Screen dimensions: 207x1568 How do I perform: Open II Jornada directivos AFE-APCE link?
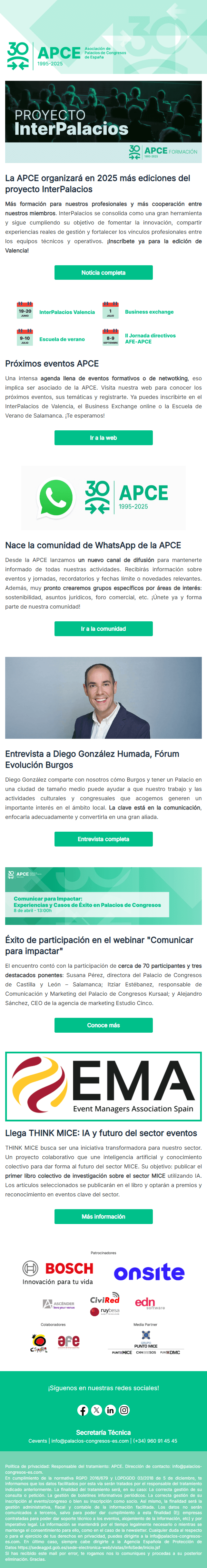[150, 338]
